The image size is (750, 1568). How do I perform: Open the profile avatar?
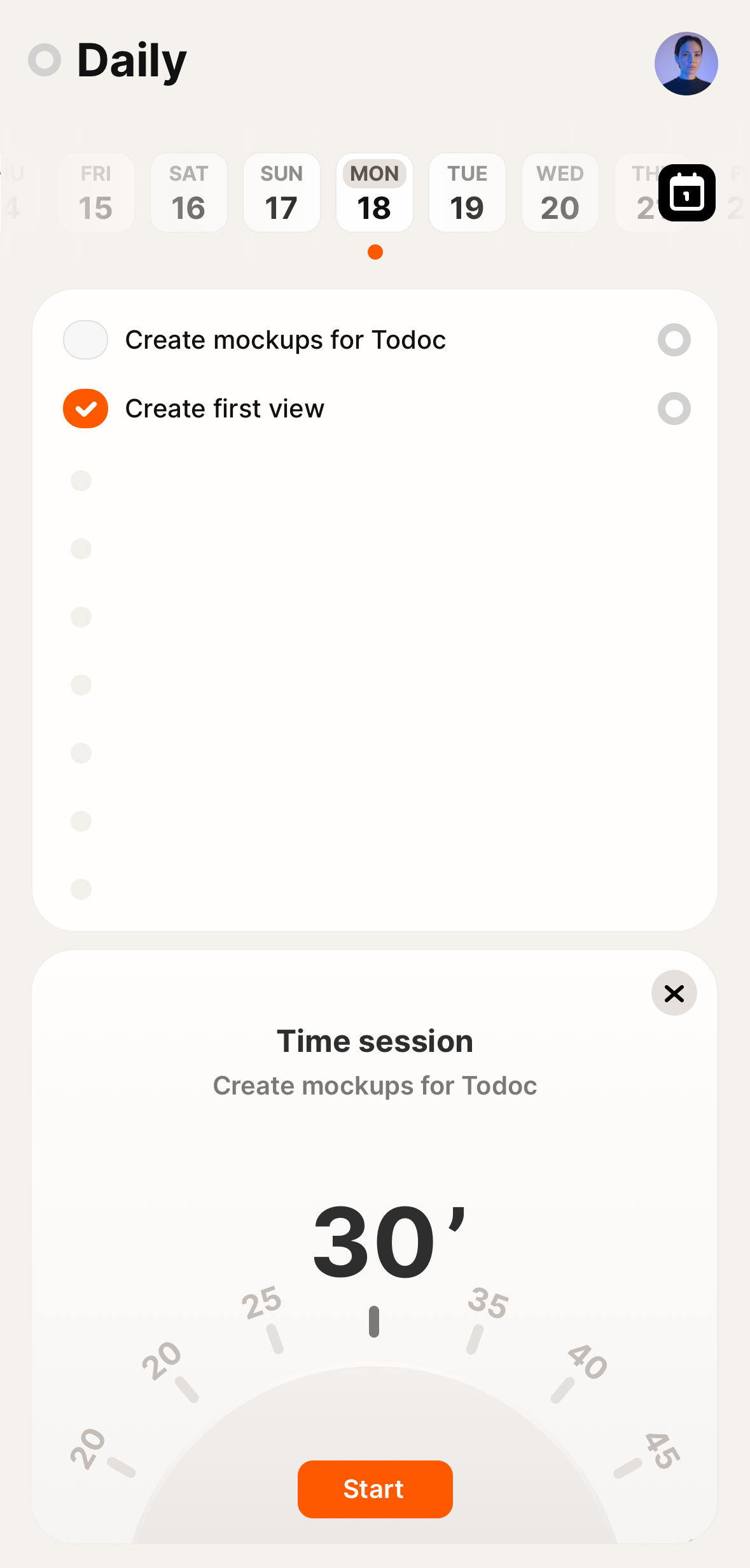point(686,64)
